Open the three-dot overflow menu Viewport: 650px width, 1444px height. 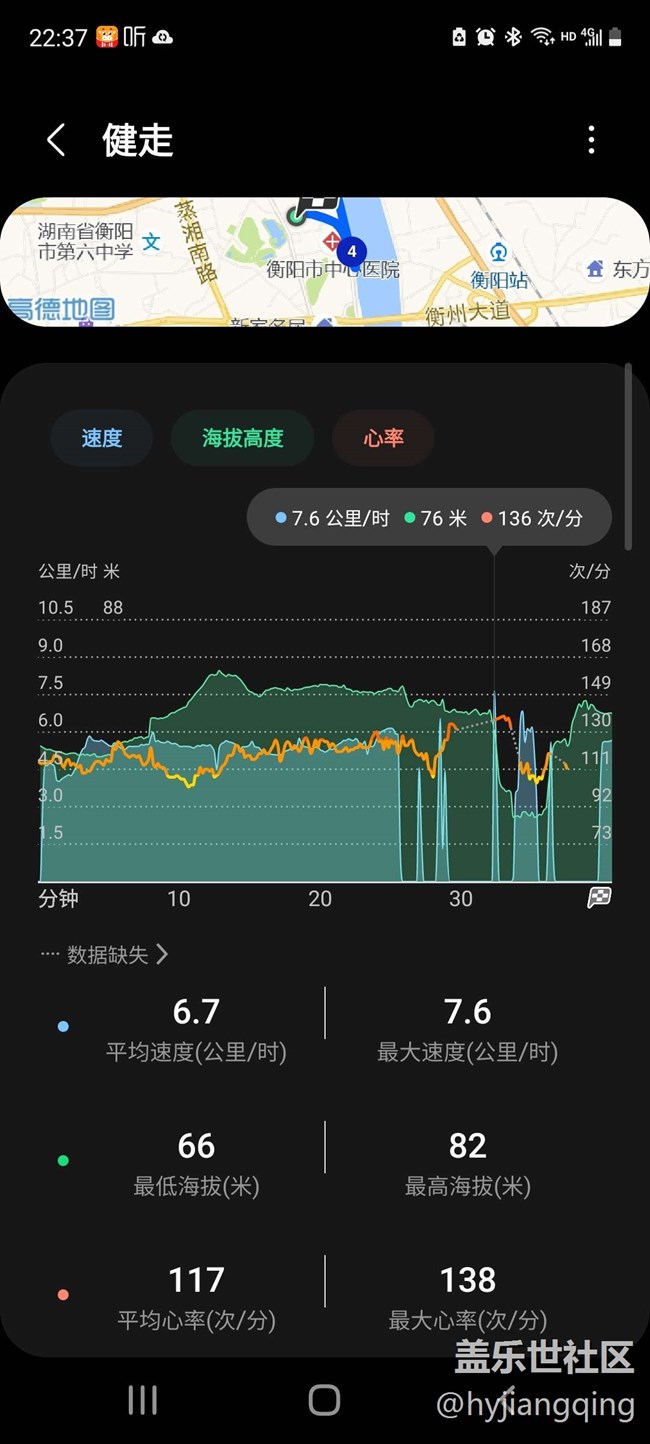[592, 140]
